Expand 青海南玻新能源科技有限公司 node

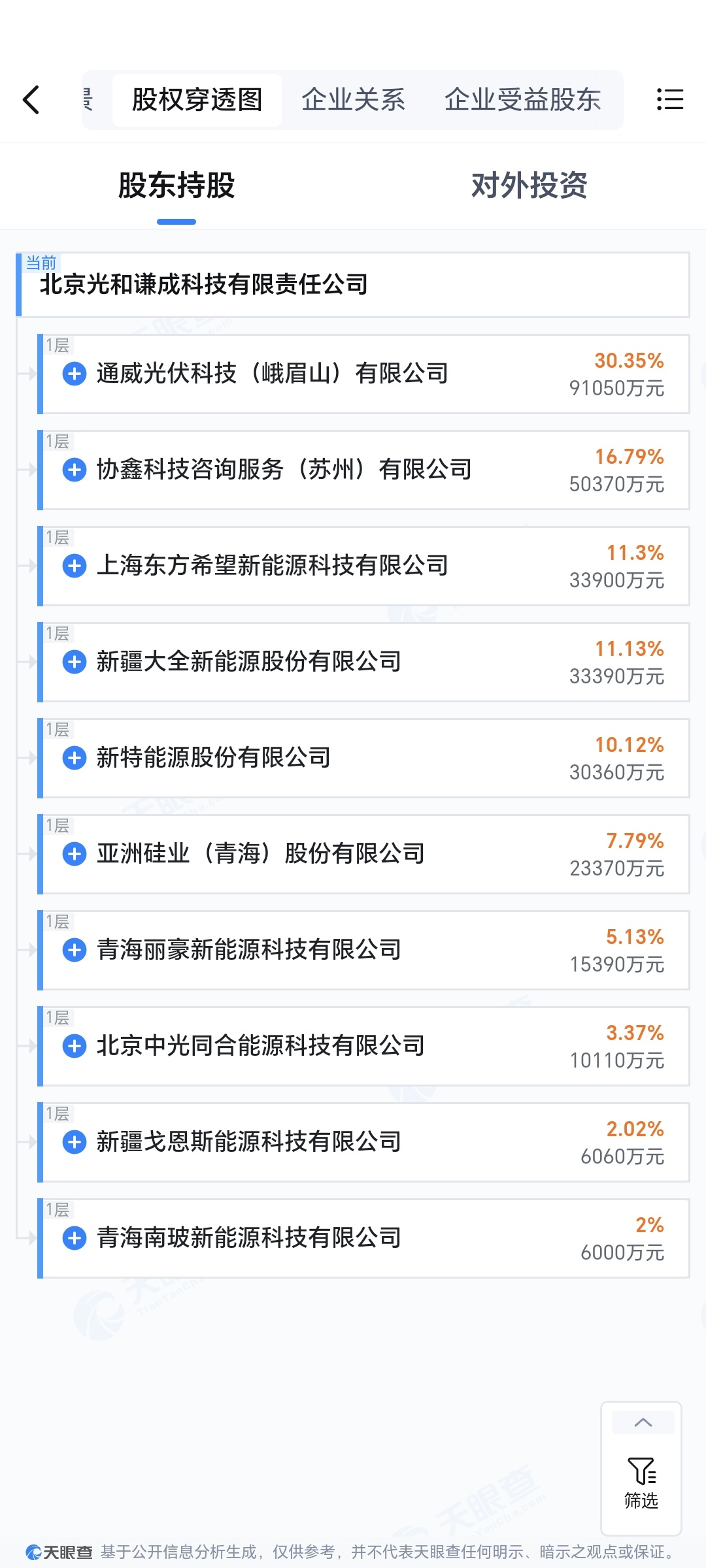point(75,1238)
